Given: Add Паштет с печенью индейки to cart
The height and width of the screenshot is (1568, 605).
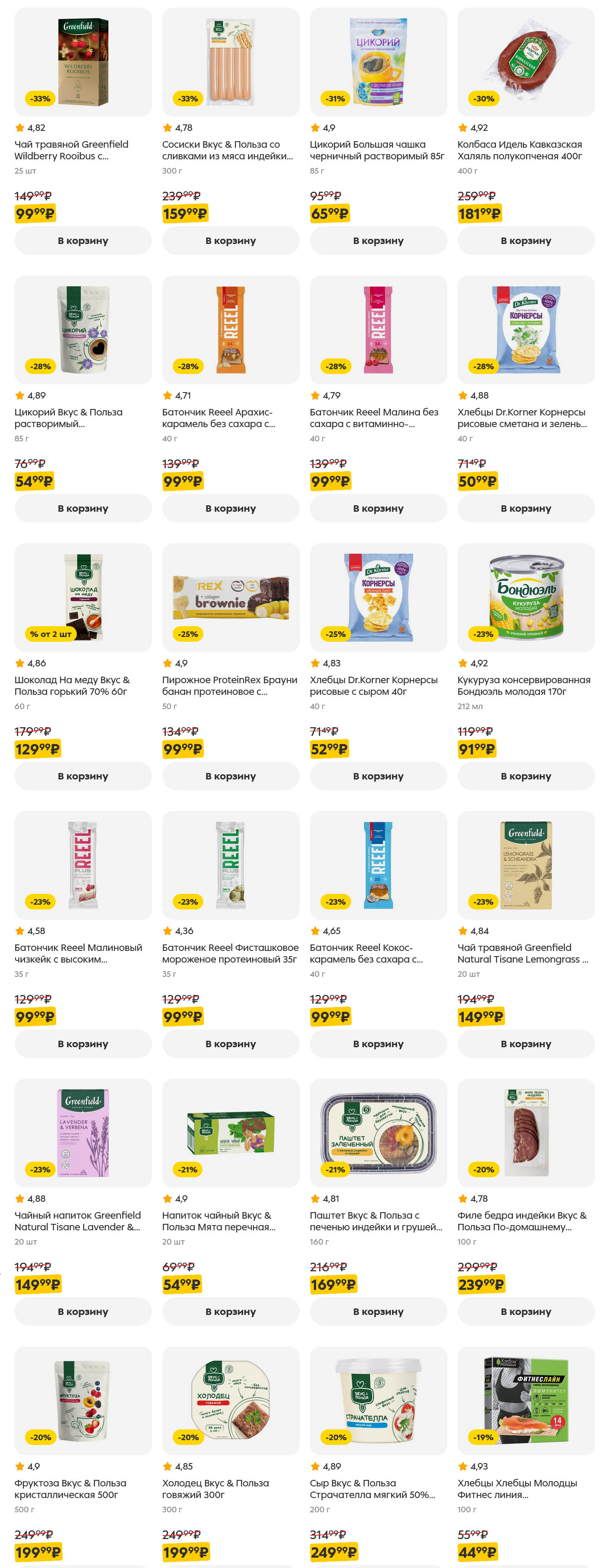Looking at the screenshot, I should [x=378, y=1312].
